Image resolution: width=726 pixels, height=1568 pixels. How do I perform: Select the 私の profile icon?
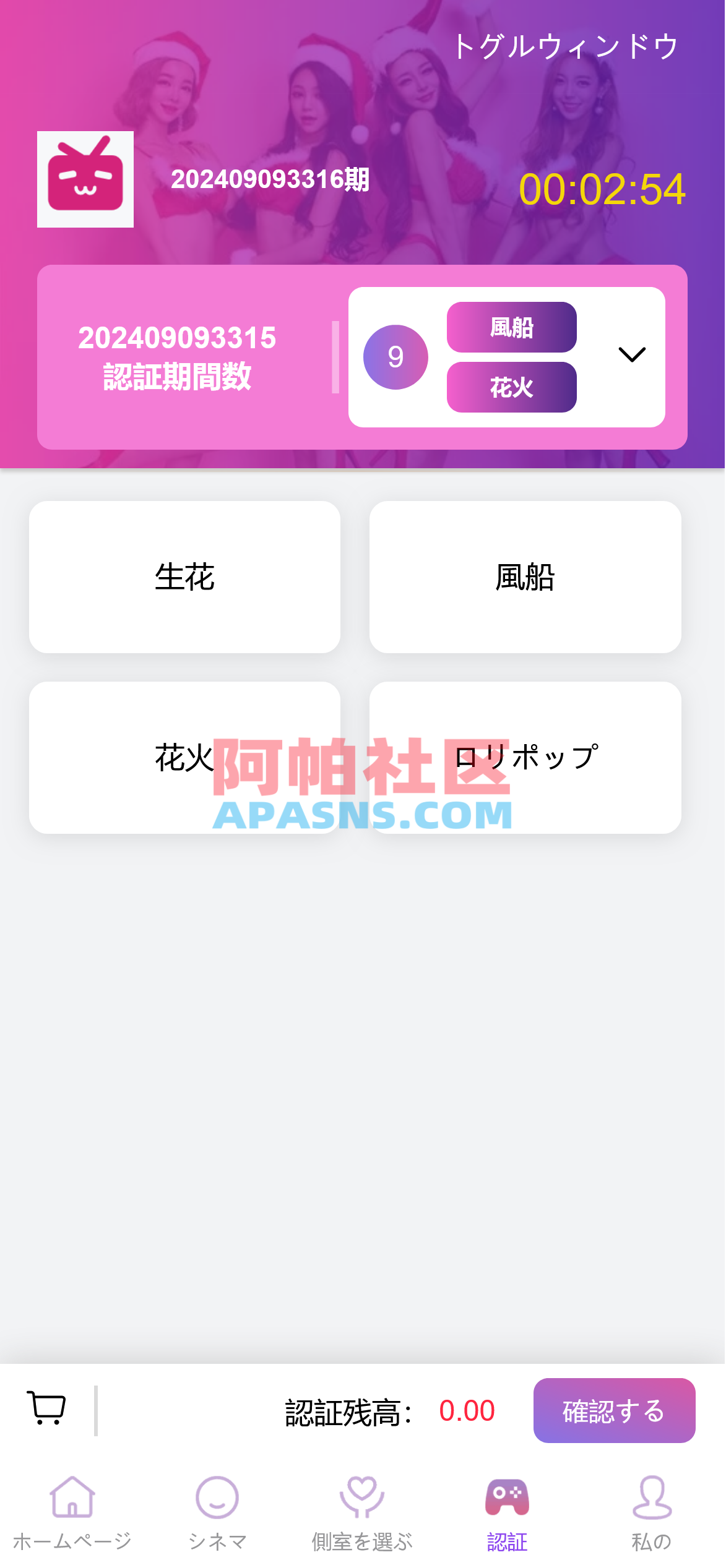coord(653,1507)
